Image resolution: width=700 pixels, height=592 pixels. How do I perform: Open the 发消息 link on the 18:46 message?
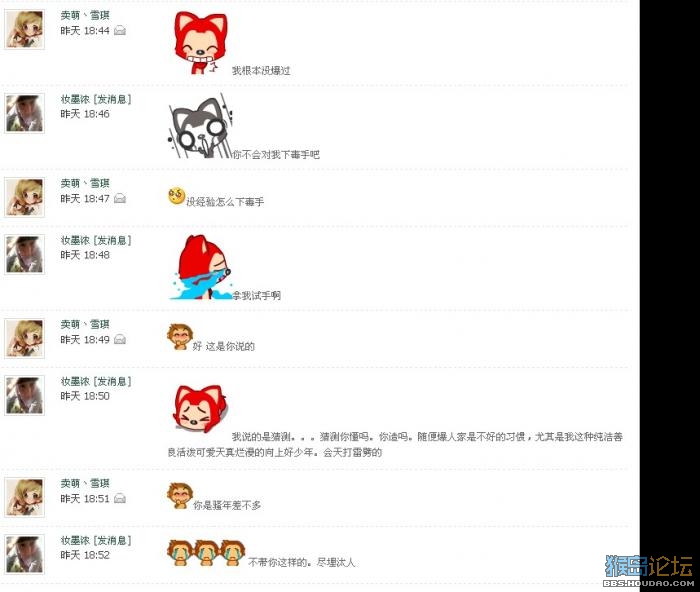click(112, 100)
